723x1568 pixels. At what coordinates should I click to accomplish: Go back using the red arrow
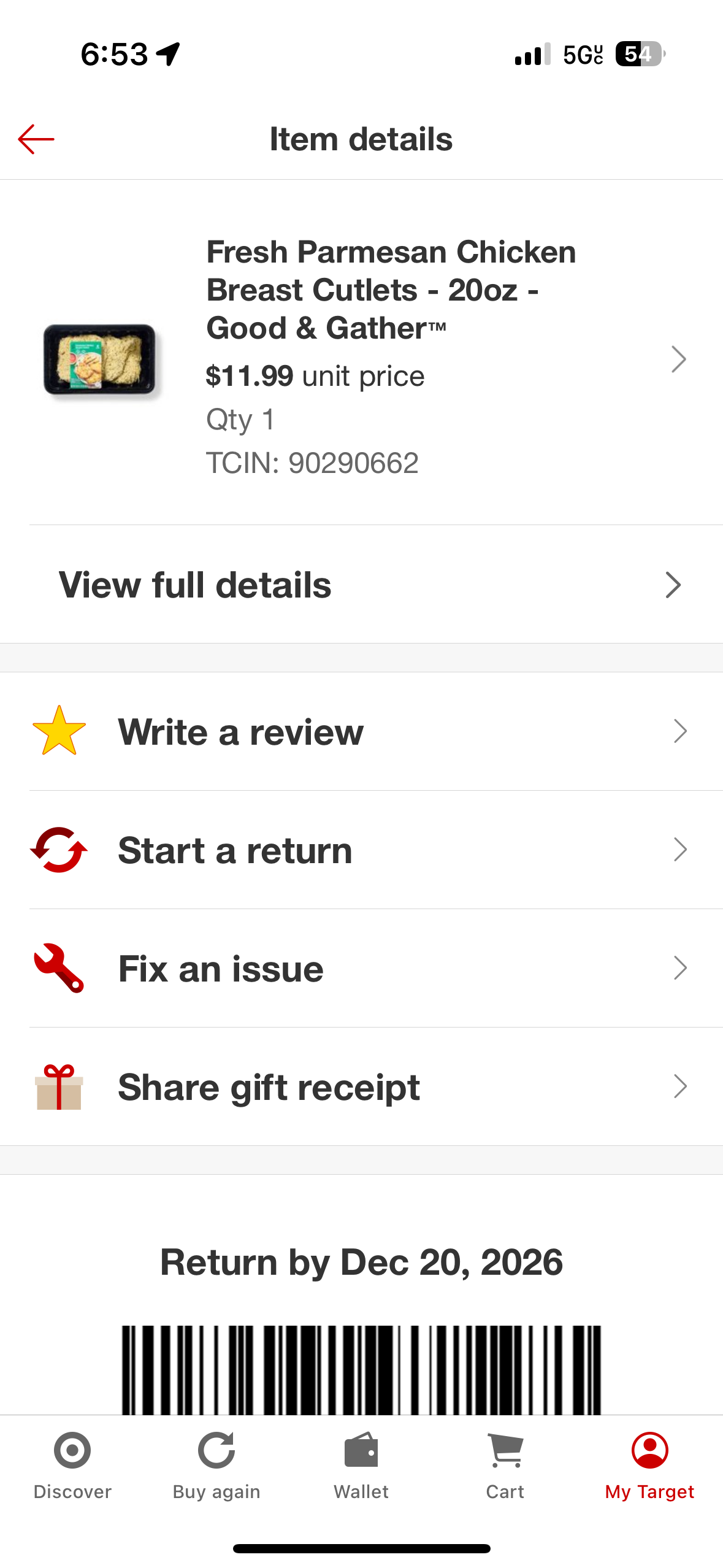tap(36, 139)
